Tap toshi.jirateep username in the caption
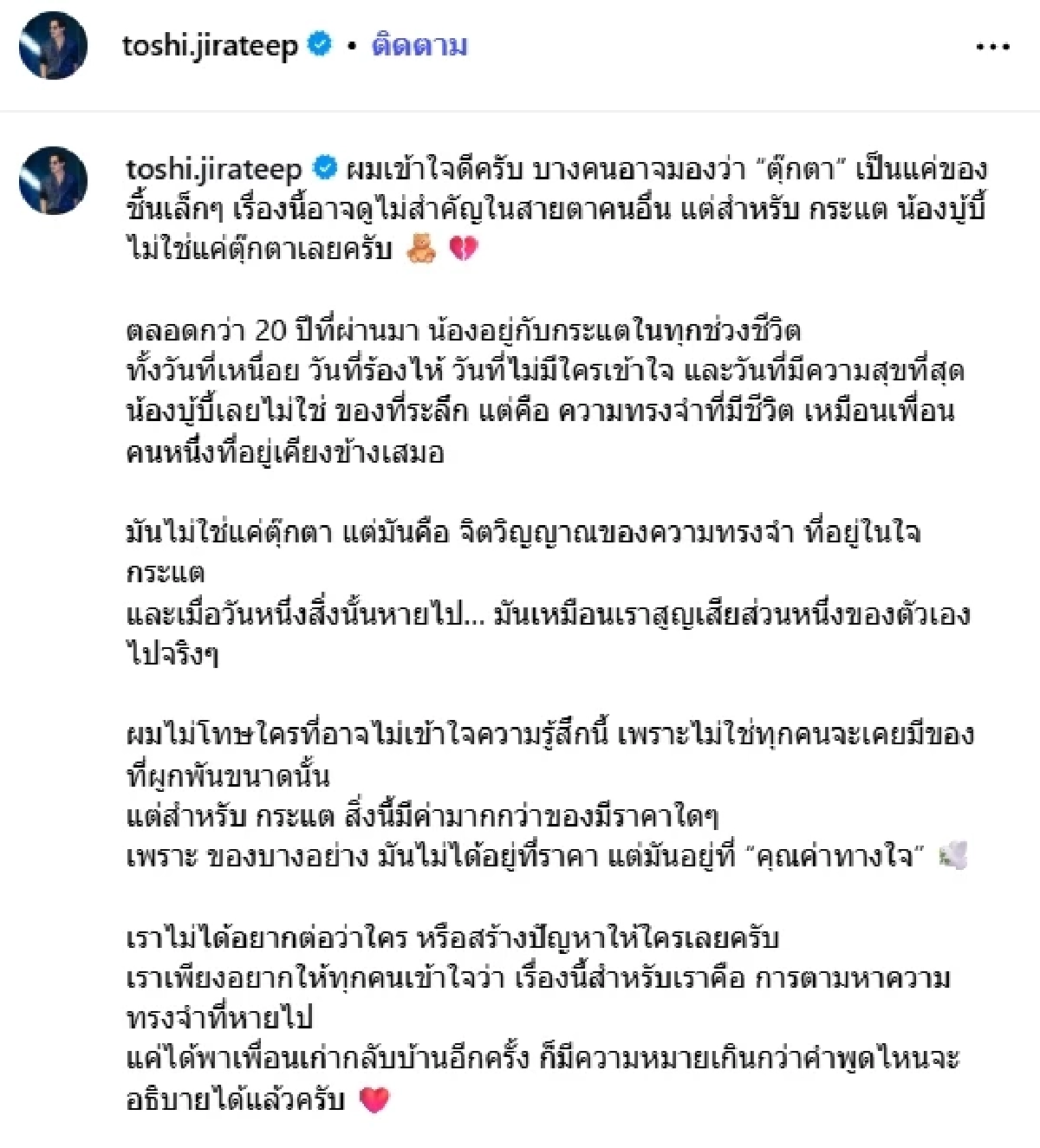This screenshot has width=1040, height=1148. (x=213, y=169)
